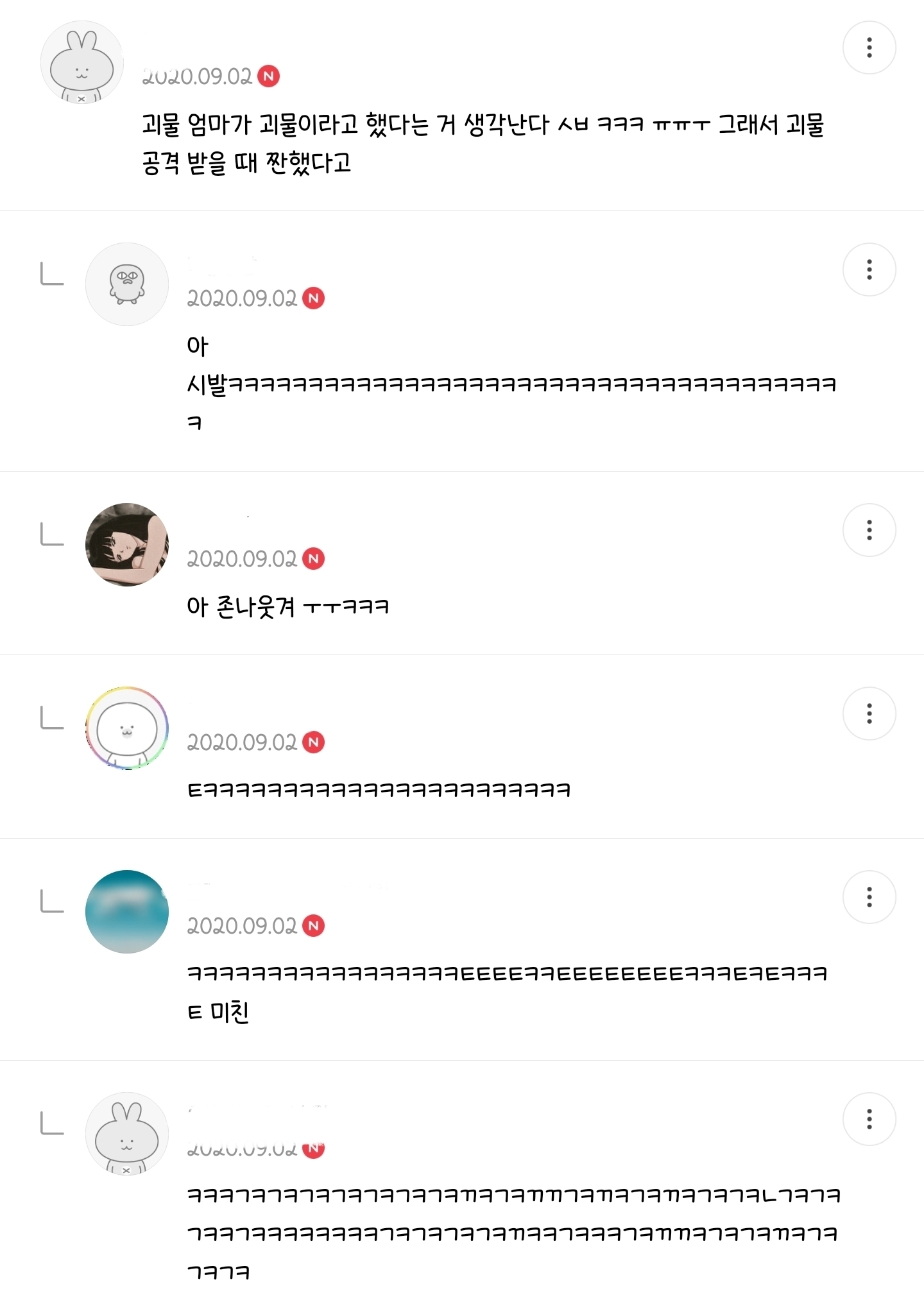Open options menu on the reply ending '미친'
Image resolution: width=924 pixels, height=1309 pixels.
pyautogui.click(x=869, y=897)
